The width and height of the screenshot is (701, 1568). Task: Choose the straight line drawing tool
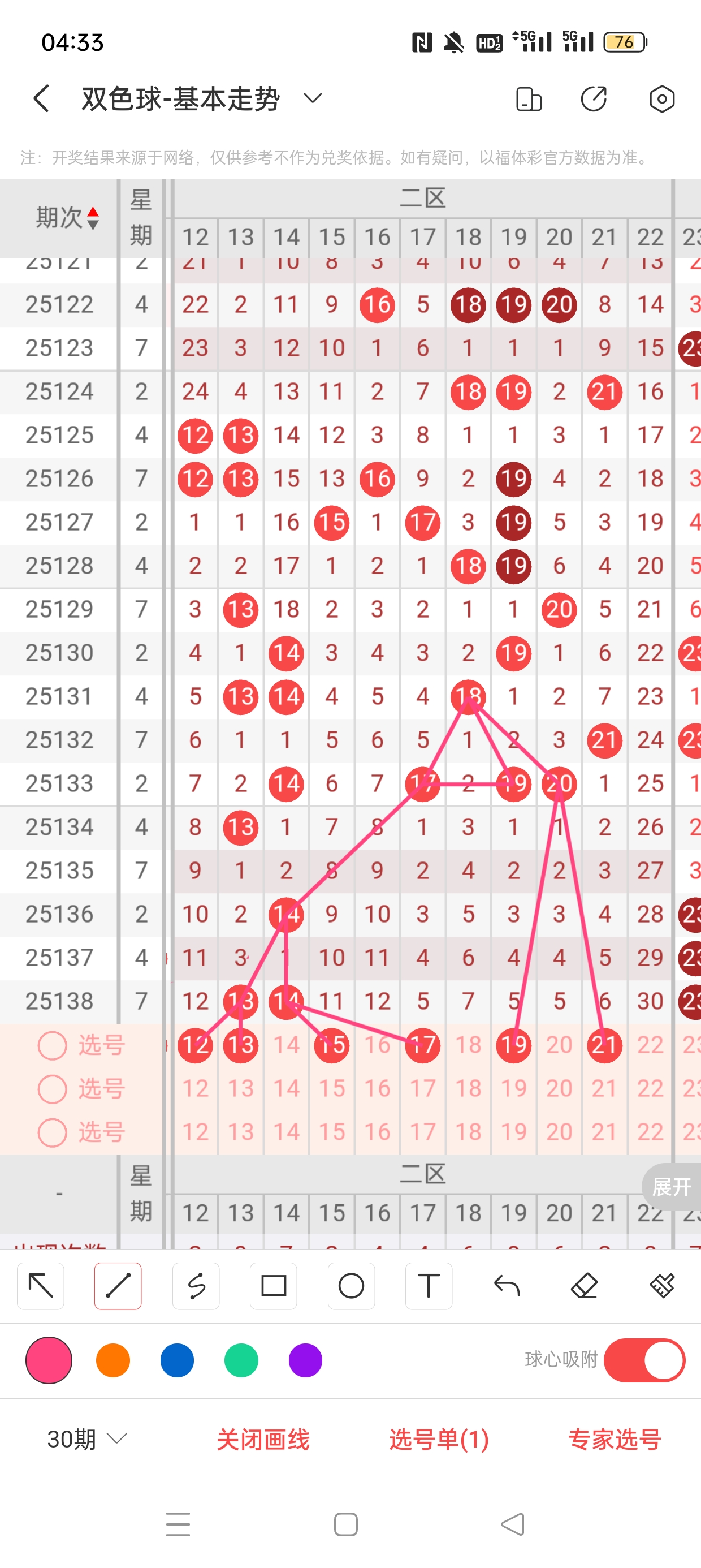click(x=118, y=1286)
